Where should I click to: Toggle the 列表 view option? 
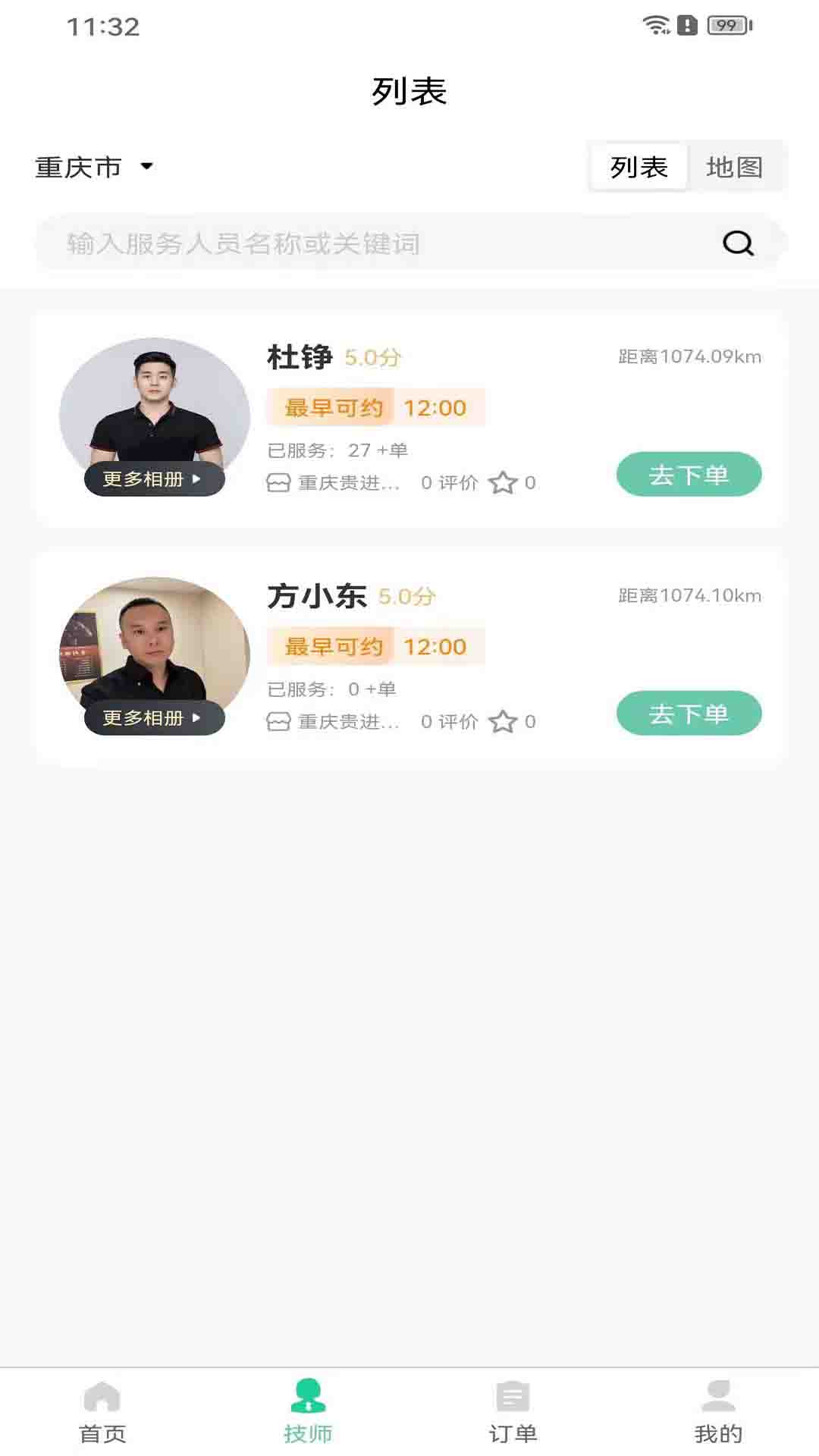(x=638, y=167)
